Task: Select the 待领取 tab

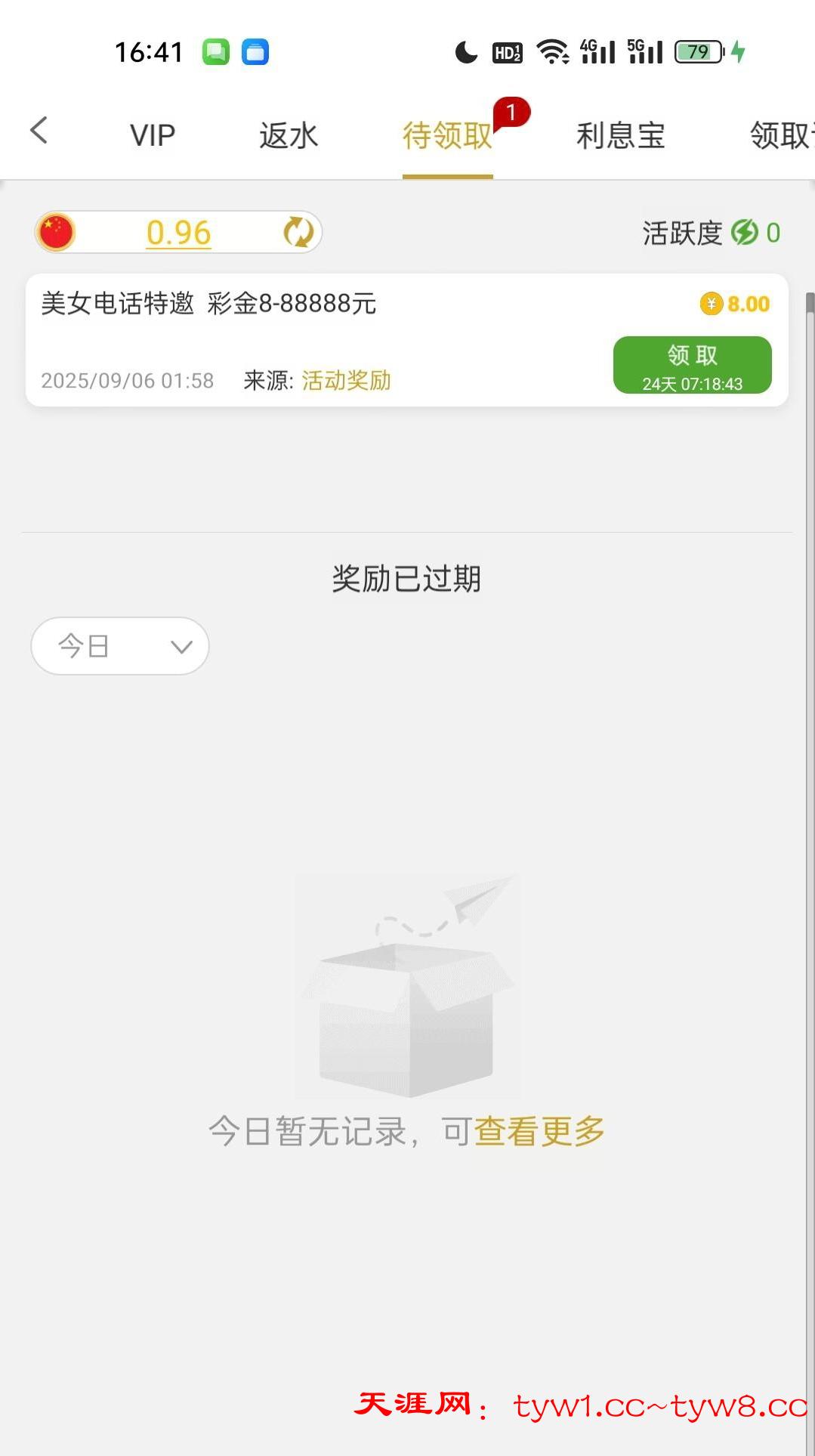Action: (x=447, y=136)
